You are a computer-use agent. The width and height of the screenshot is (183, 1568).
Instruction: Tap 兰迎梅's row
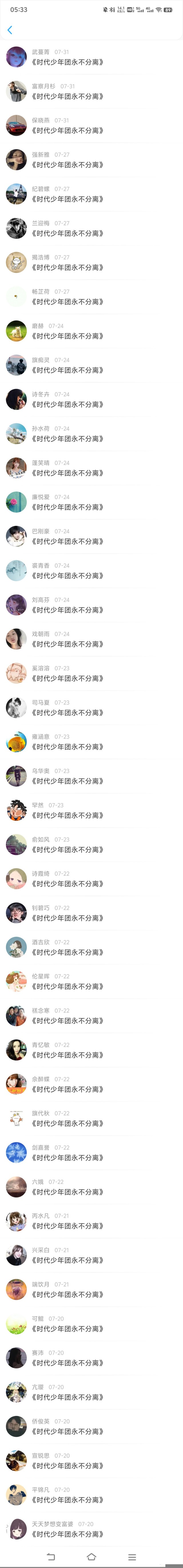click(91, 228)
